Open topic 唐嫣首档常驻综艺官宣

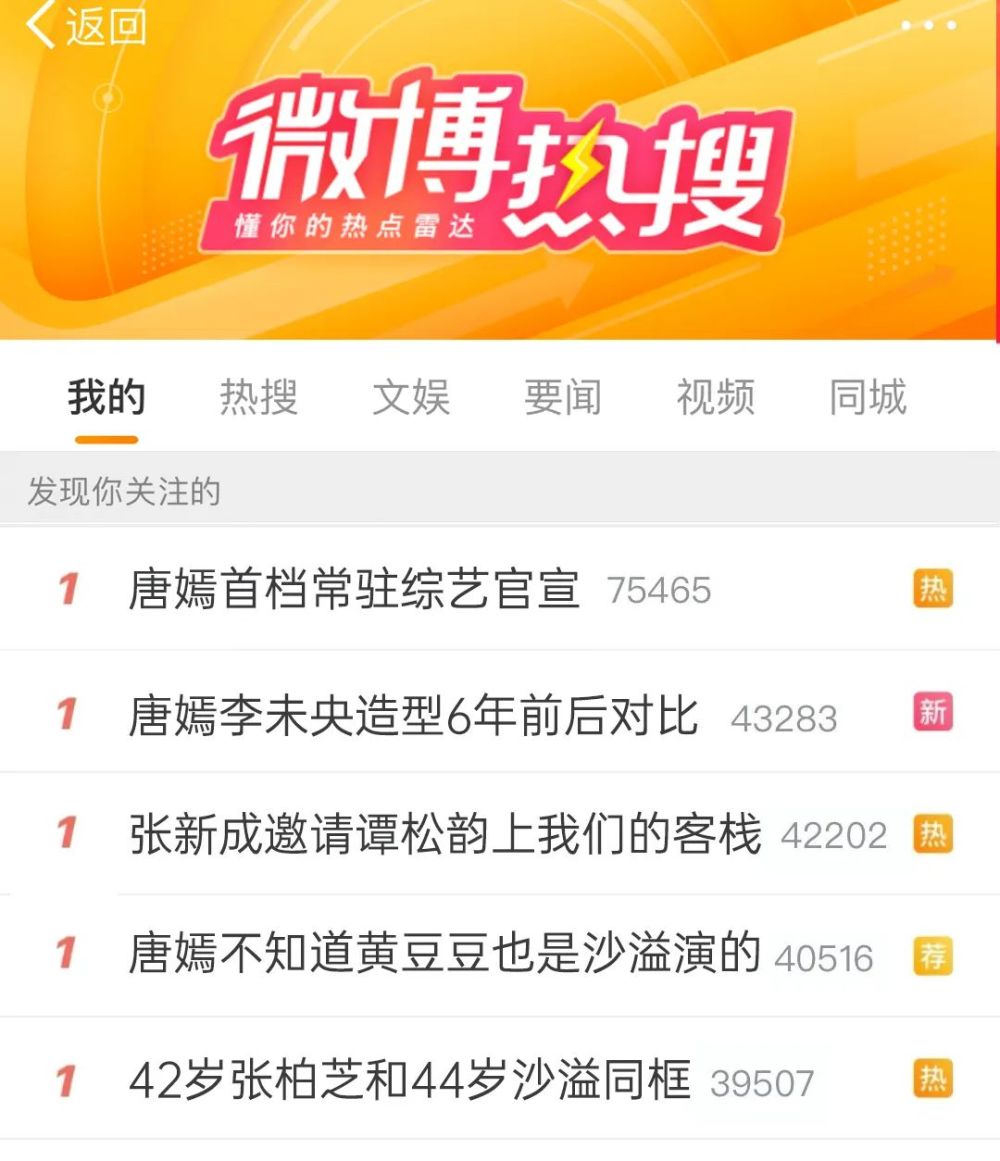(x=354, y=589)
